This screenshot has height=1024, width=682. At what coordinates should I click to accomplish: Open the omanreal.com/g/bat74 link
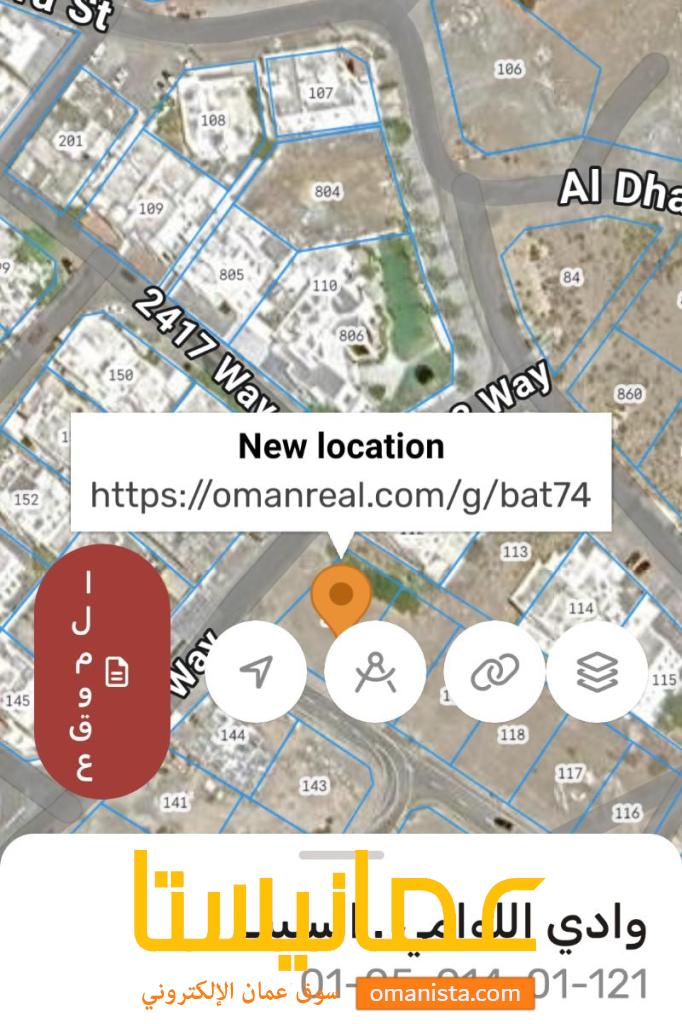click(x=340, y=494)
